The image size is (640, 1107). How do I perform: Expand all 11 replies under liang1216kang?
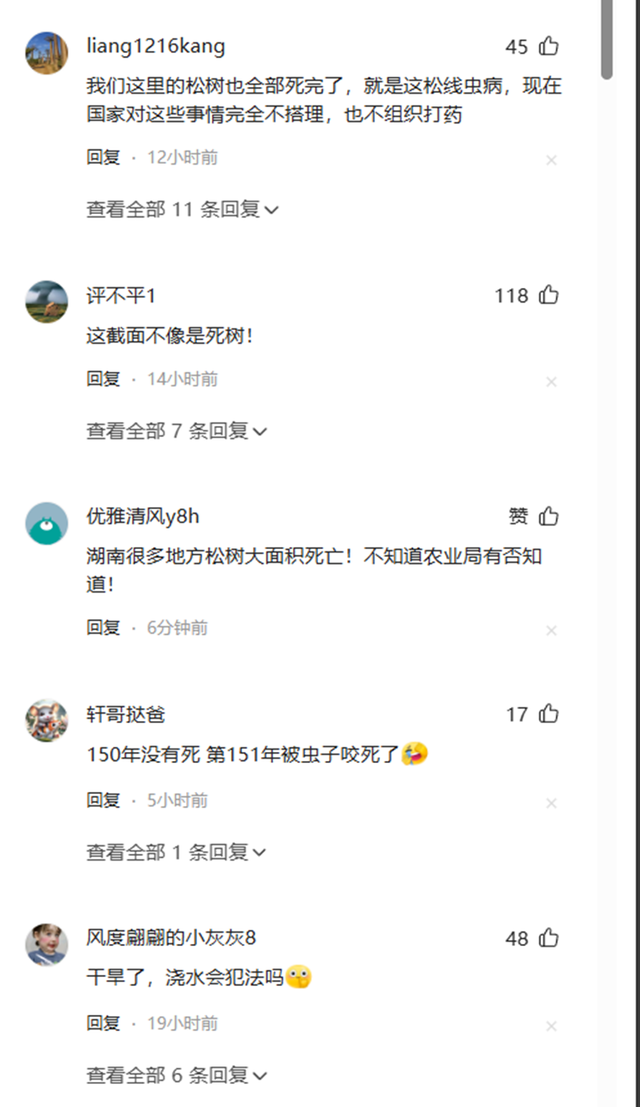[x=182, y=209]
